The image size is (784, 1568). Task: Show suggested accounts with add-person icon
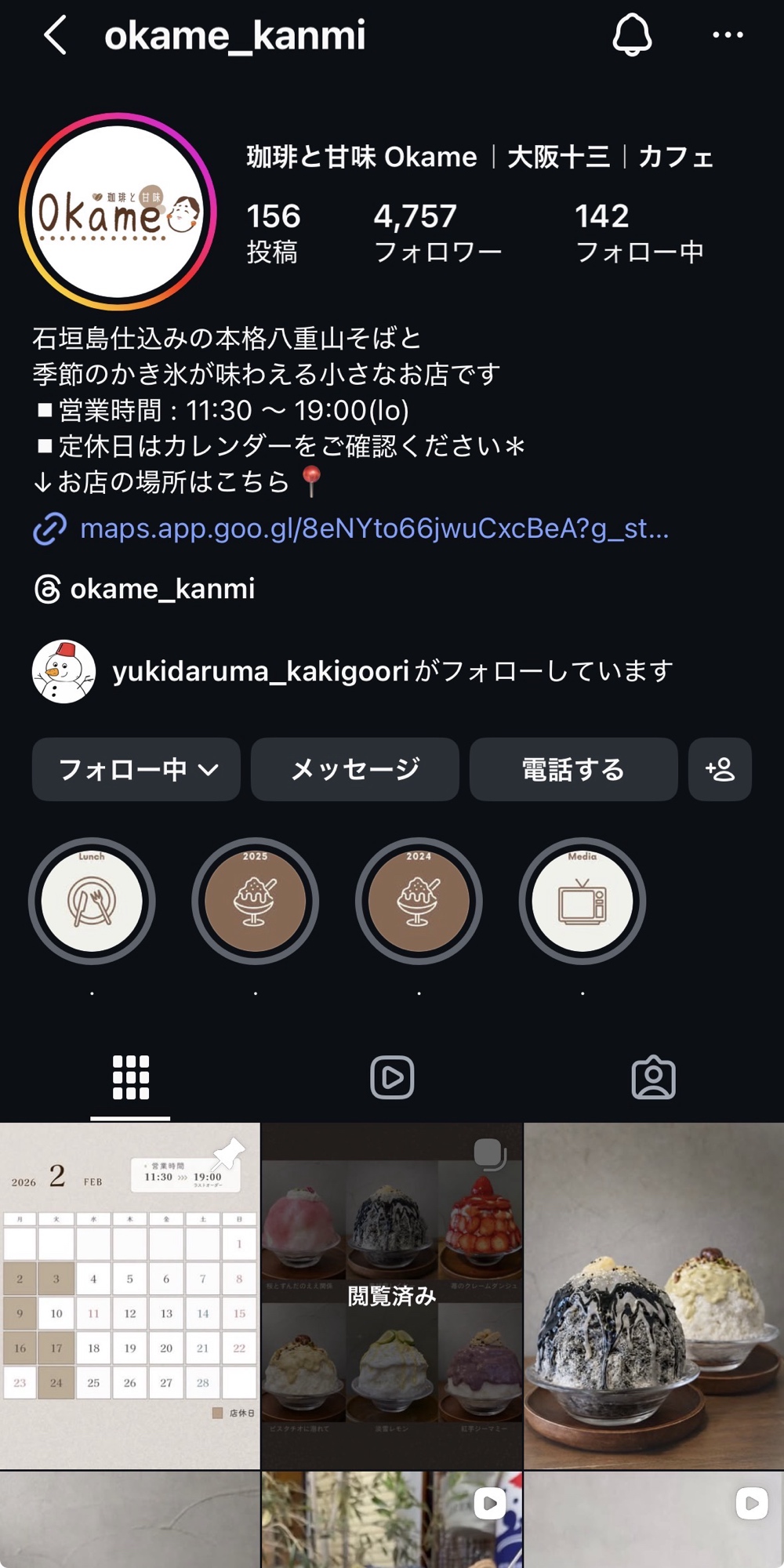coord(720,769)
